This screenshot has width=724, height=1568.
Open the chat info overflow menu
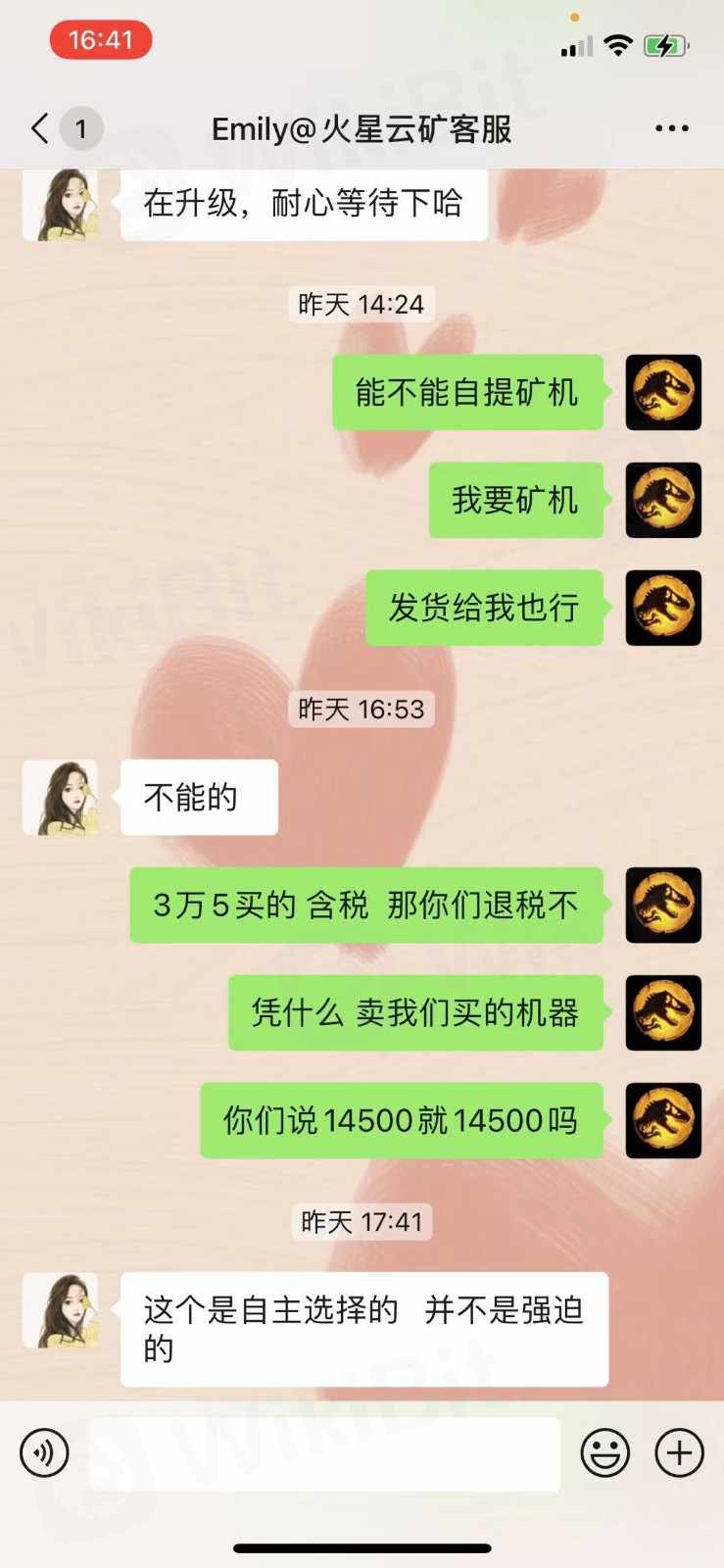coord(671,128)
